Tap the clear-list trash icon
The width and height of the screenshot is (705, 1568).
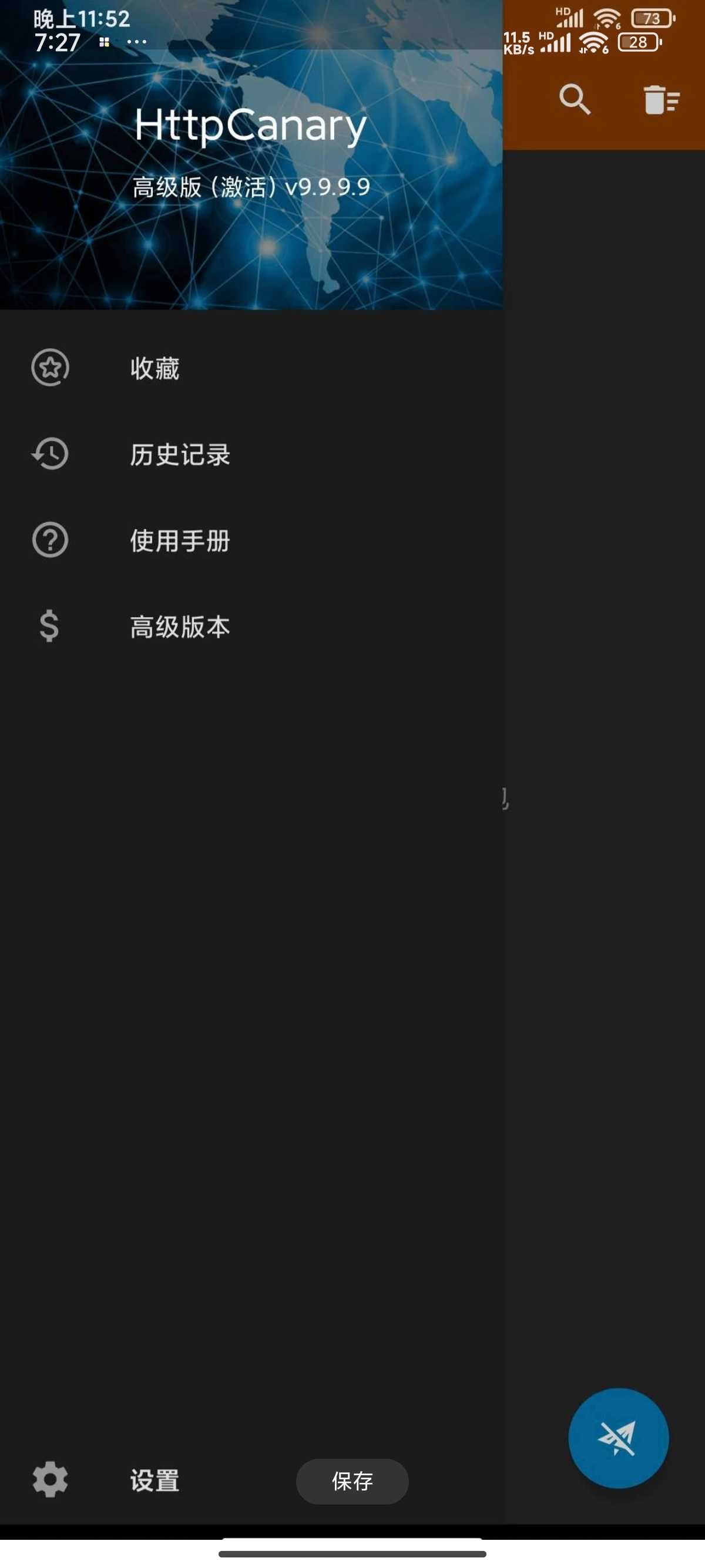[x=661, y=100]
